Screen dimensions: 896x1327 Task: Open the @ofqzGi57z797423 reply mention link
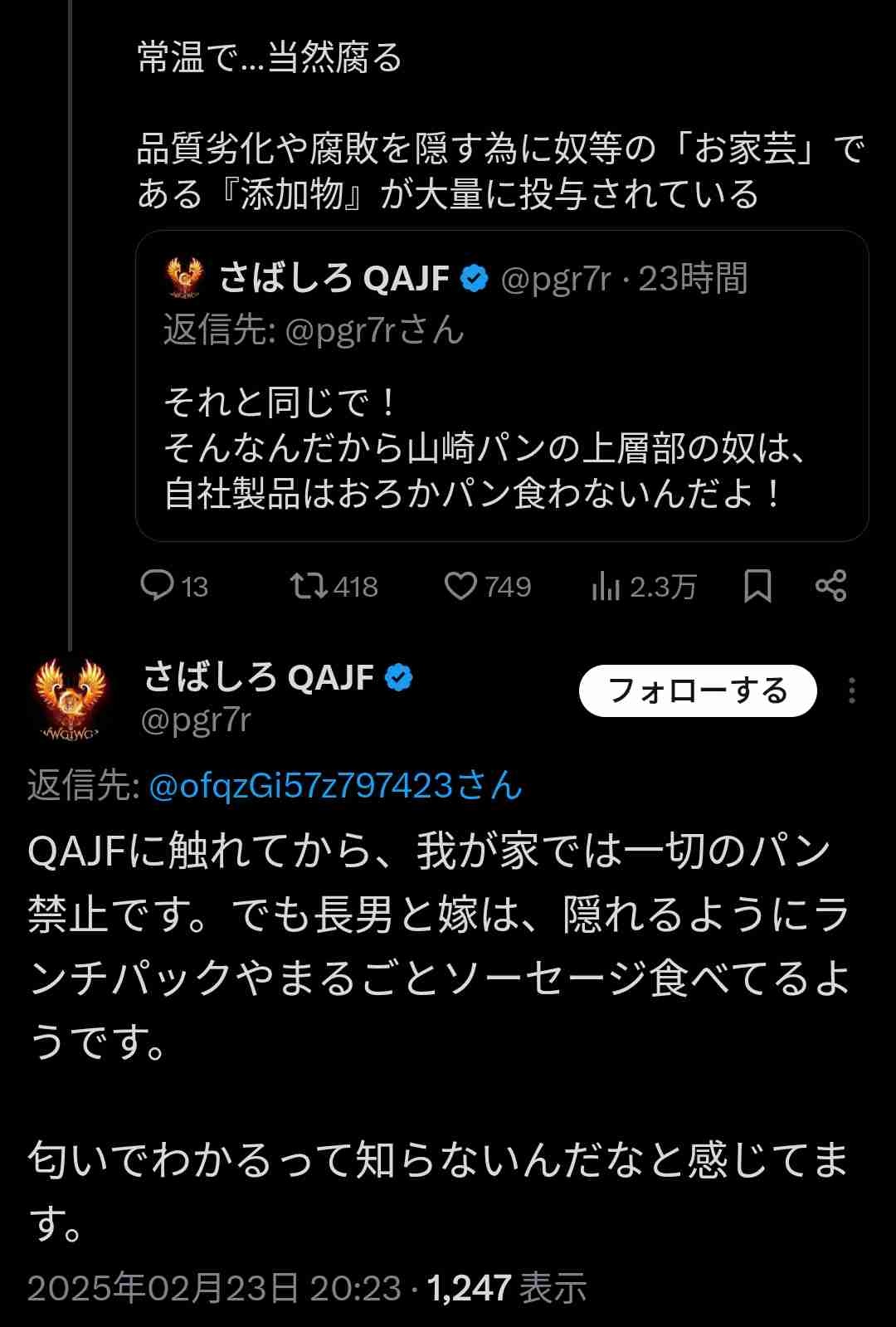[335, 785]
